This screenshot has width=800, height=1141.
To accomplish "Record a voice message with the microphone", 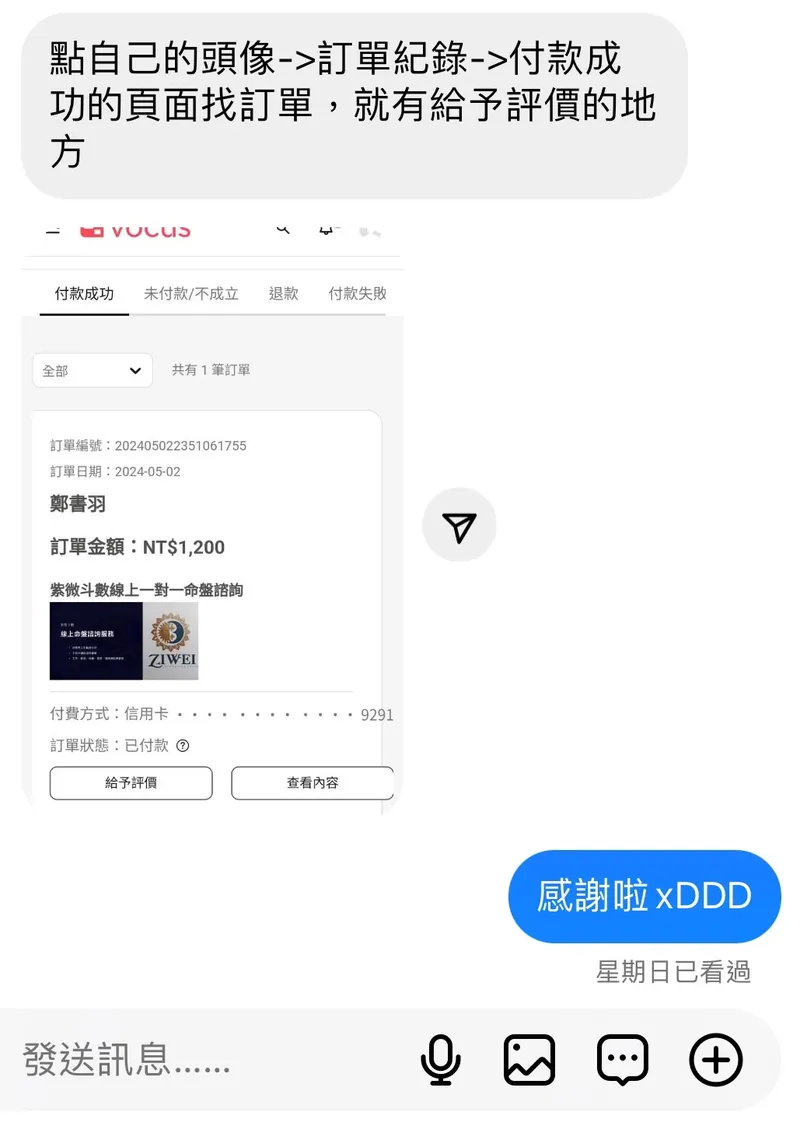I will 440,1060.
